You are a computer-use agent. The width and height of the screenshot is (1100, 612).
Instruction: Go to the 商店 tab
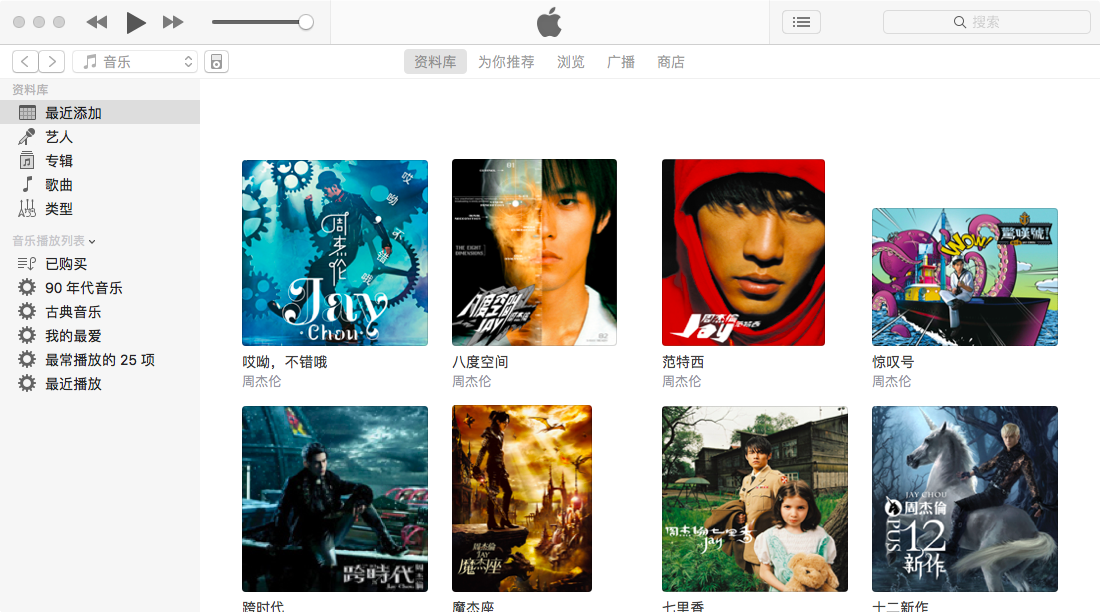[671, 62]
